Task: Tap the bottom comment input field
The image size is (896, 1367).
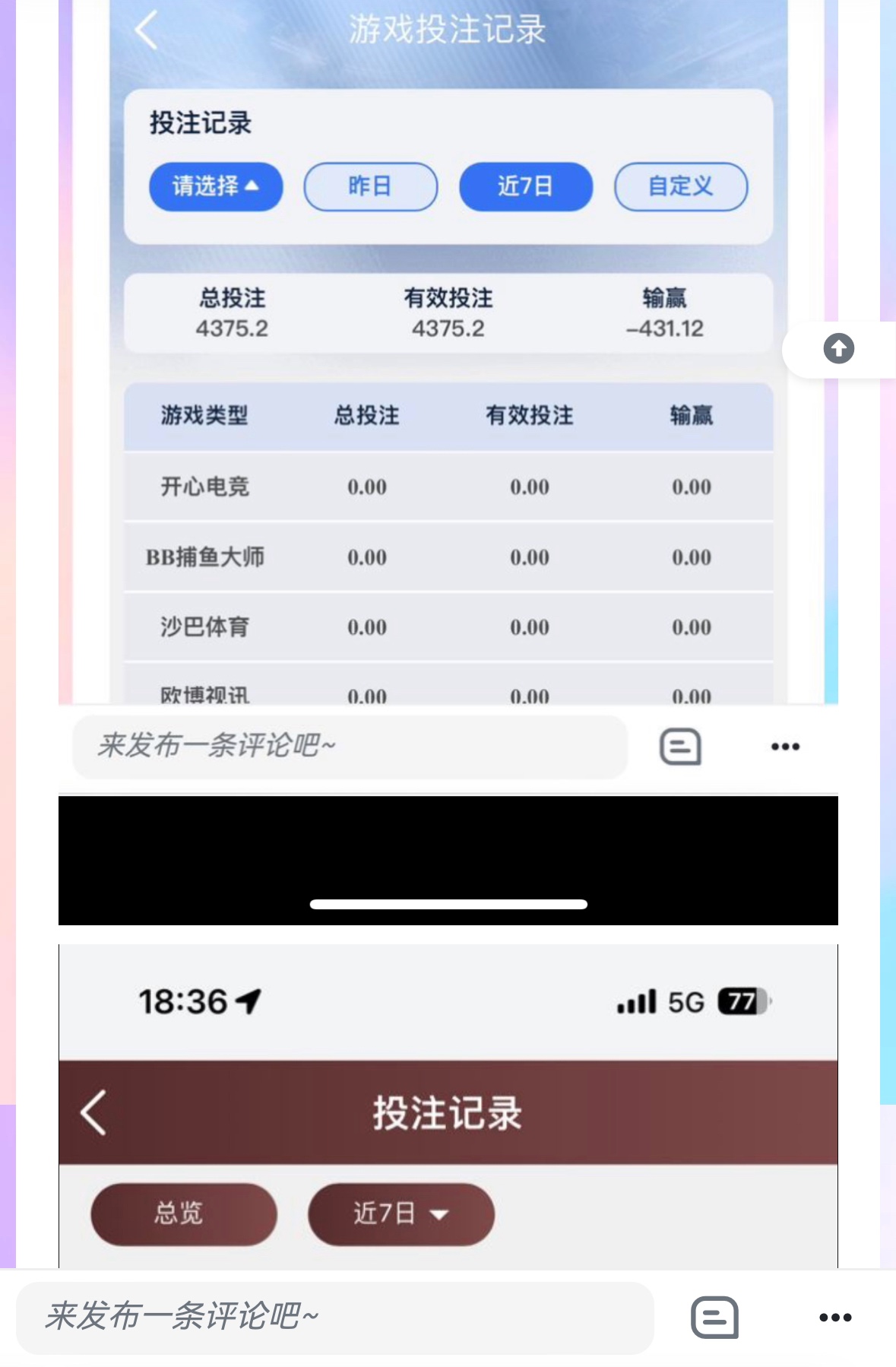Action: (334, 1317)
